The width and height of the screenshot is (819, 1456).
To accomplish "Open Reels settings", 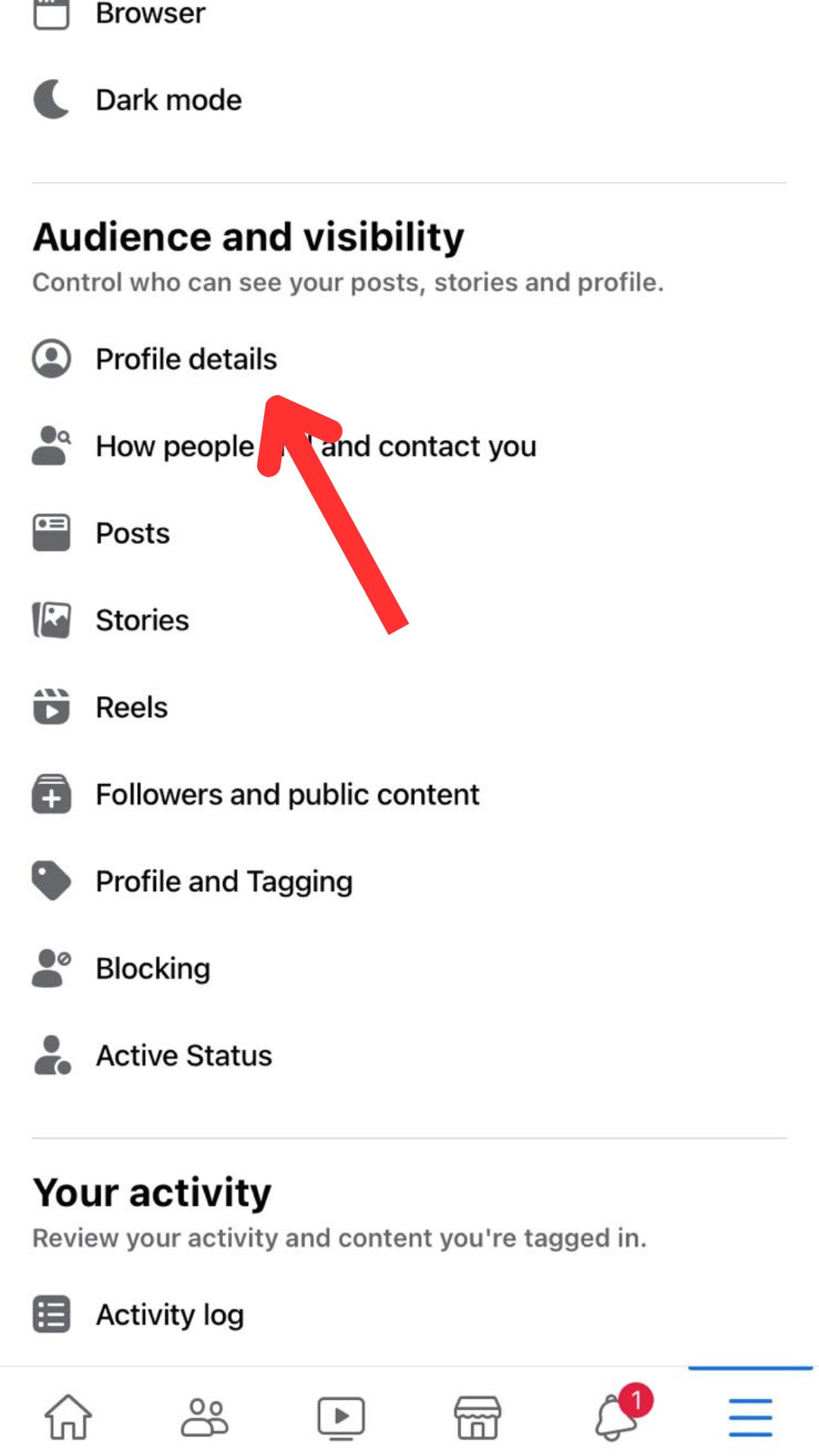I will click(x=409, y=707).
